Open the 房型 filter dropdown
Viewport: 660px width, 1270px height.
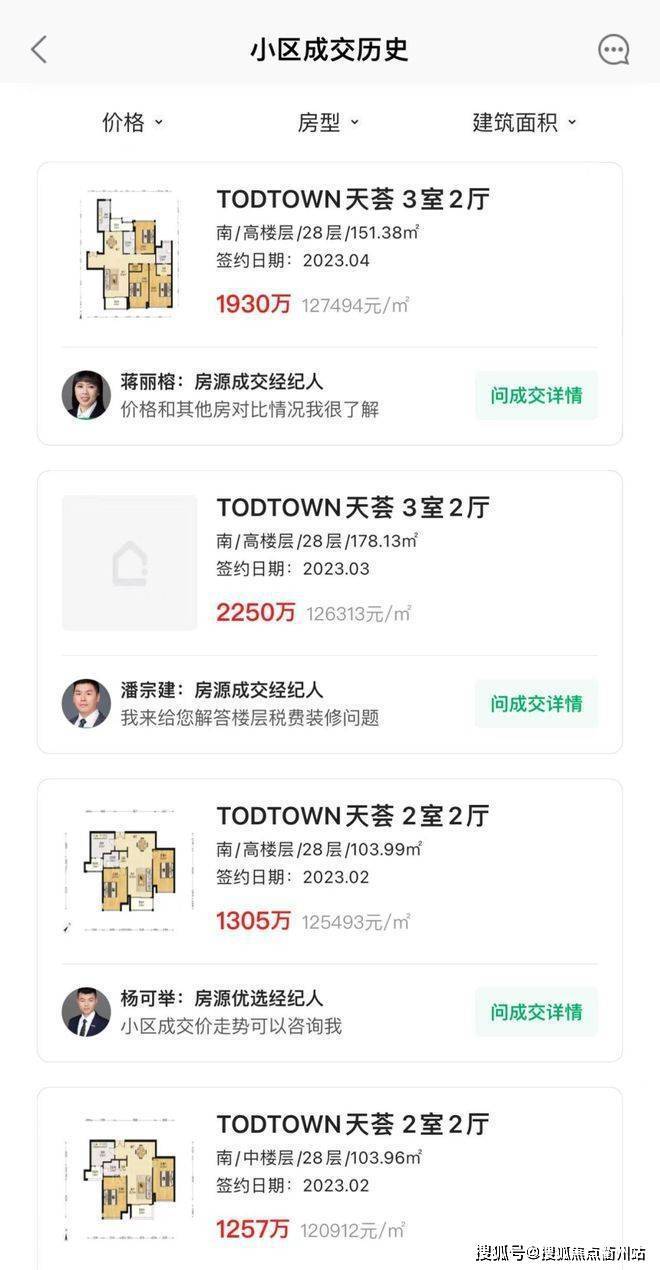pyautogui.click(x=328, y=123)
